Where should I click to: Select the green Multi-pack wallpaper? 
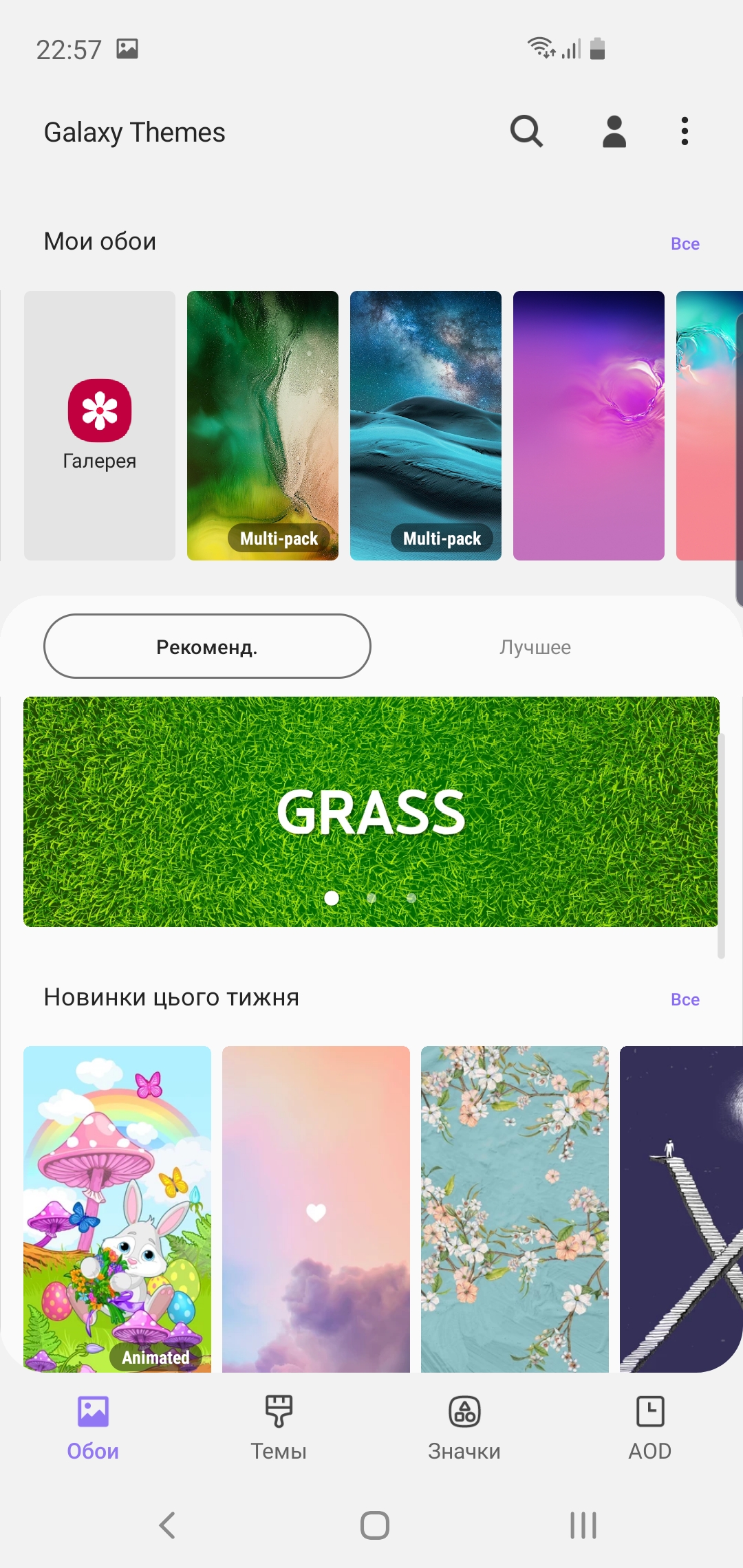tap(263, 425)
